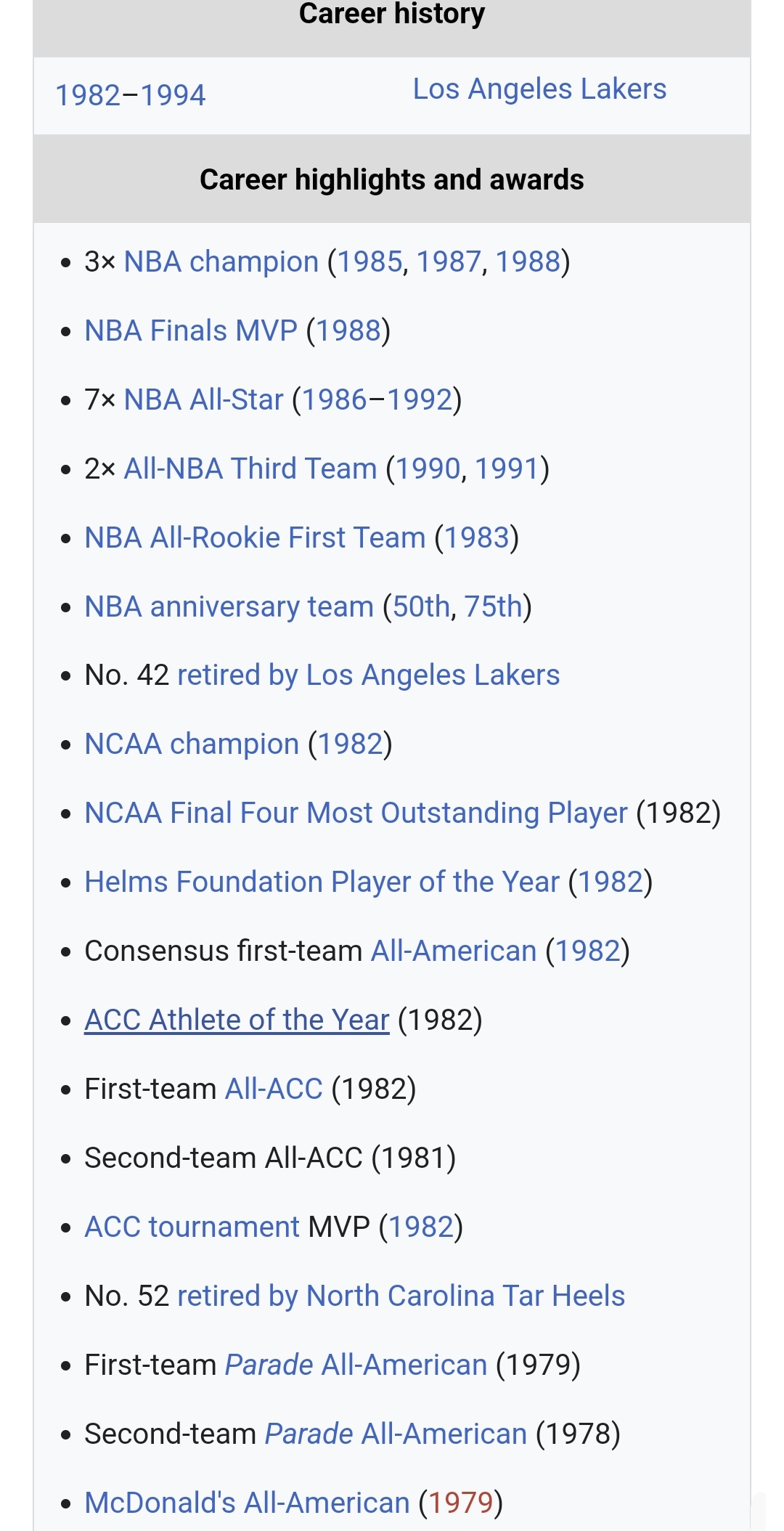Screen dimensions: 784x1531
Task: Open NCAA Final Four Most Outstanding Player
Action: (356, 813)
